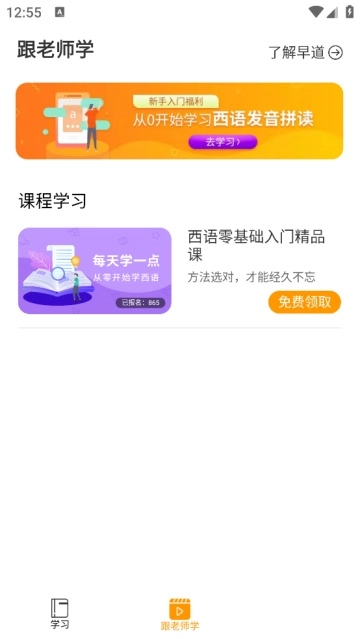Tap 去学习 on the Spanish pronunciation banner
Image resolution: width=360 pixels, height=639 pixels.
(223, 142)
